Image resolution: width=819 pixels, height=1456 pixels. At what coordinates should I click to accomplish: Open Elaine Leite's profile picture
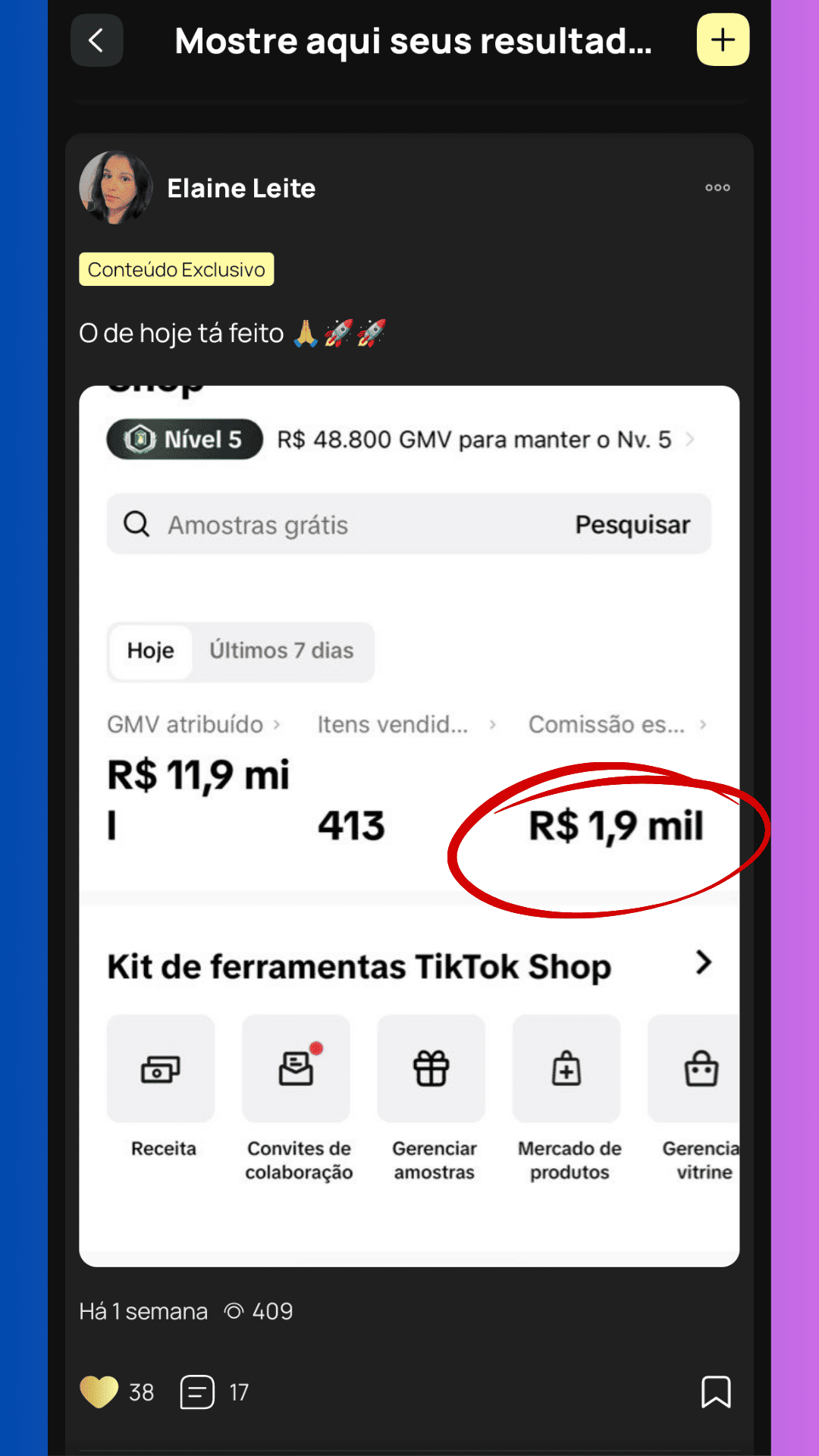(115, 187)
